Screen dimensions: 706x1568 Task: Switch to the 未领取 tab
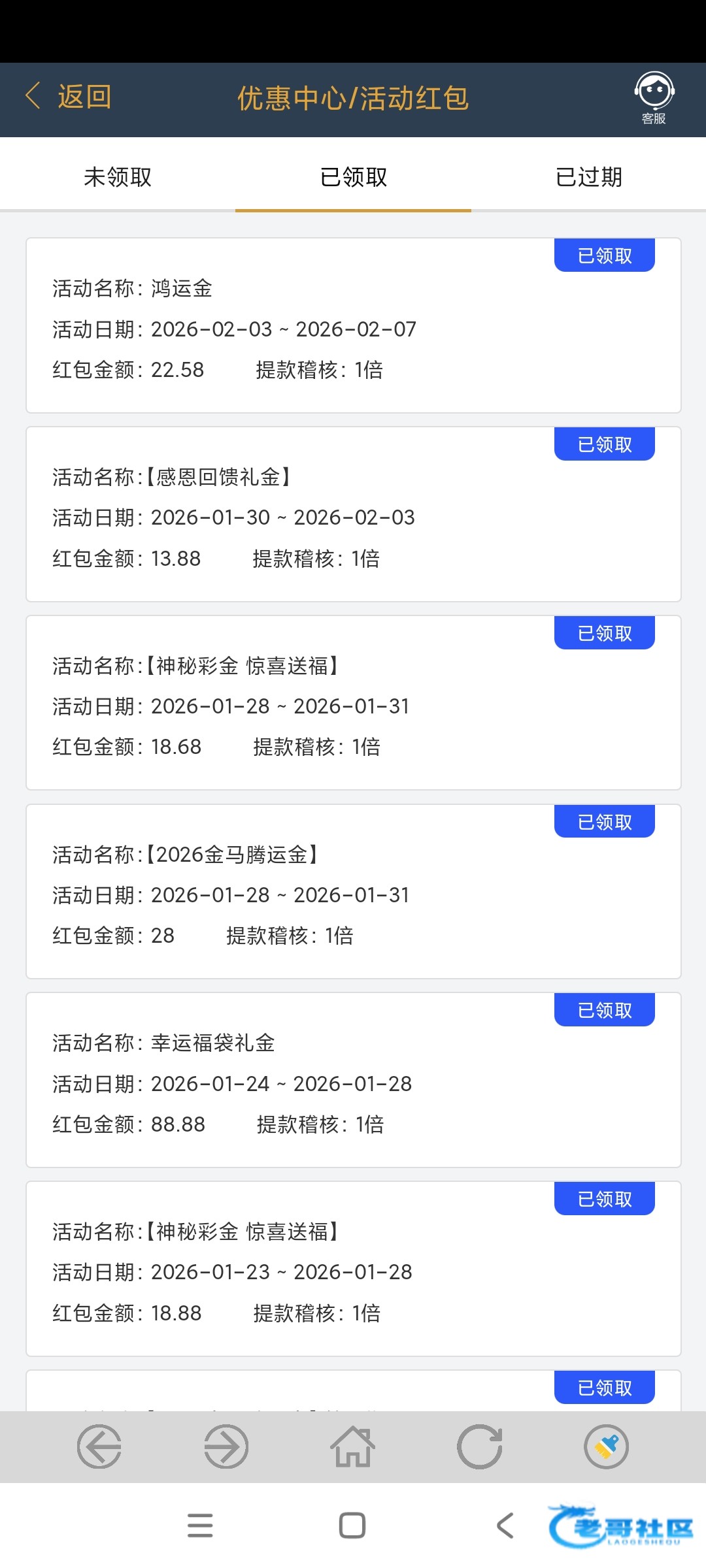pos(118,177)
